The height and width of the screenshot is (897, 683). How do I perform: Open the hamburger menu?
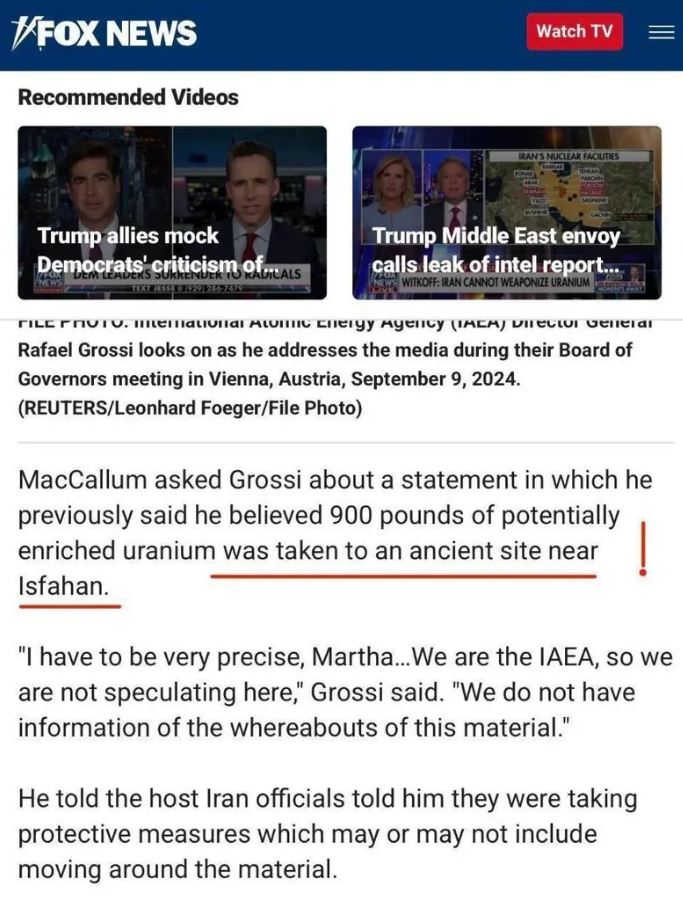pyautogui.click(x=661, y=32)
